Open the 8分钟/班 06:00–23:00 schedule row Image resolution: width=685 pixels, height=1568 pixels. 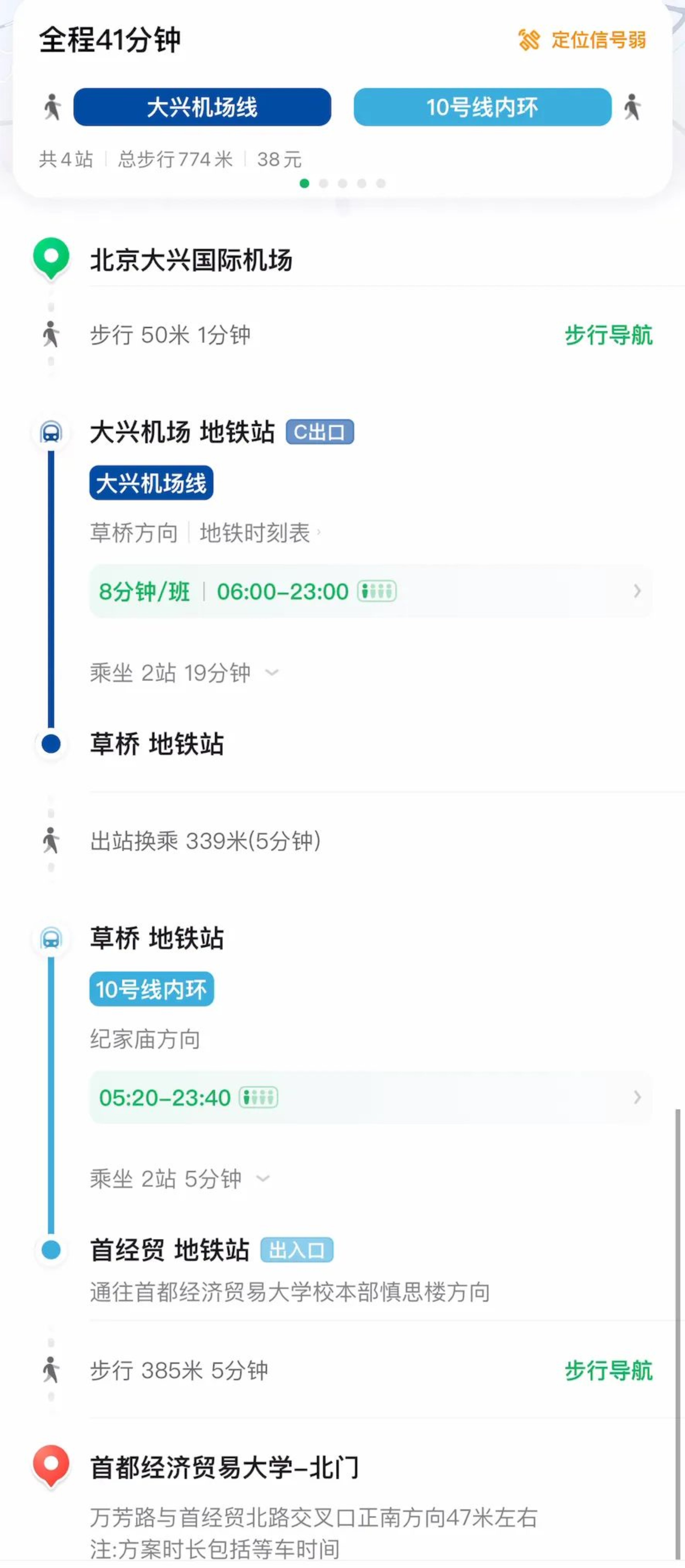pos(370,591)
